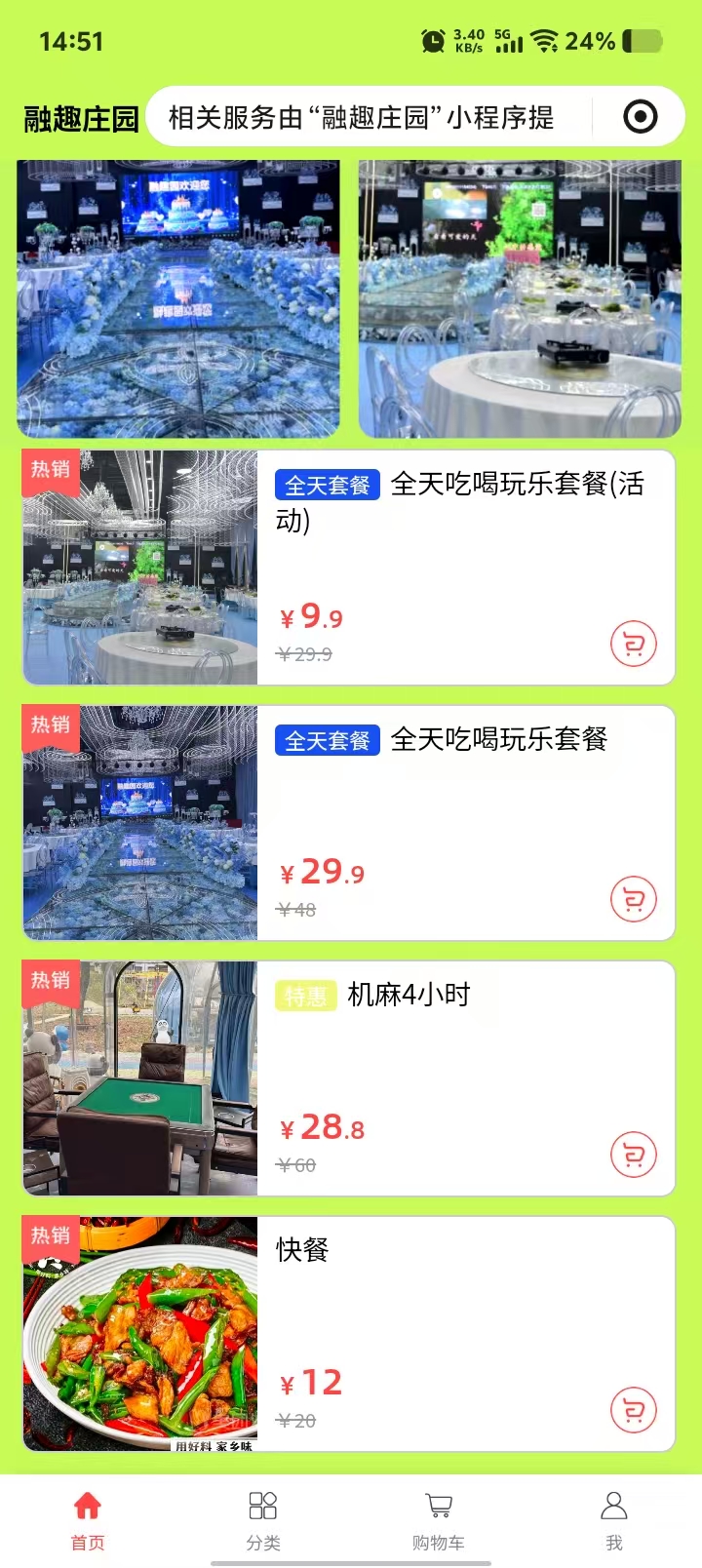Image resolution: width=702 pixels, height=1568 pixels.
Task: Add the ¥9.9 全天吃喝玩乐套餐(活动) to cart
Action: (x=634, y=645)
